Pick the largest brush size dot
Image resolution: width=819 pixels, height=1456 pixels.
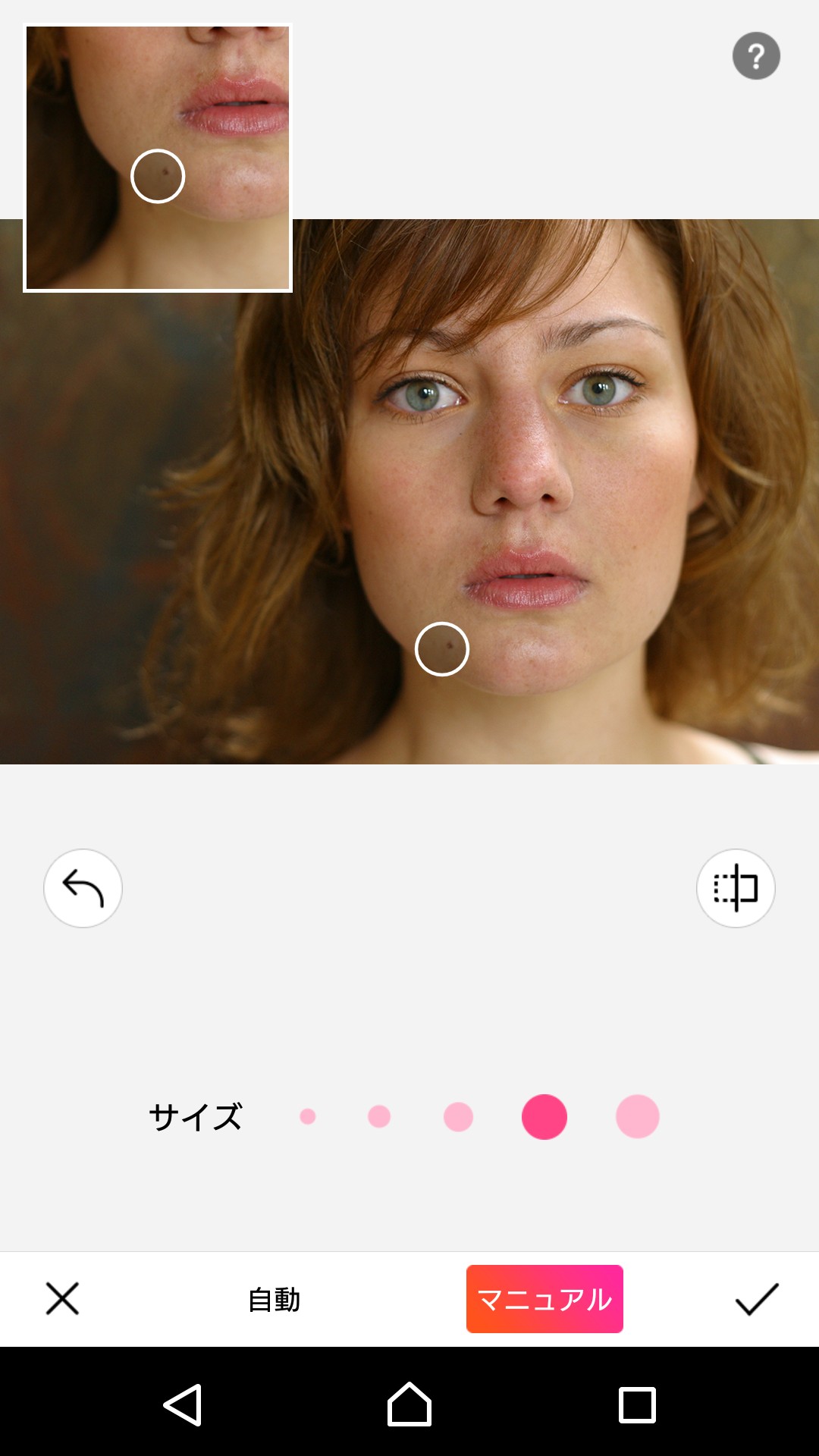[x=637, y=1116]
